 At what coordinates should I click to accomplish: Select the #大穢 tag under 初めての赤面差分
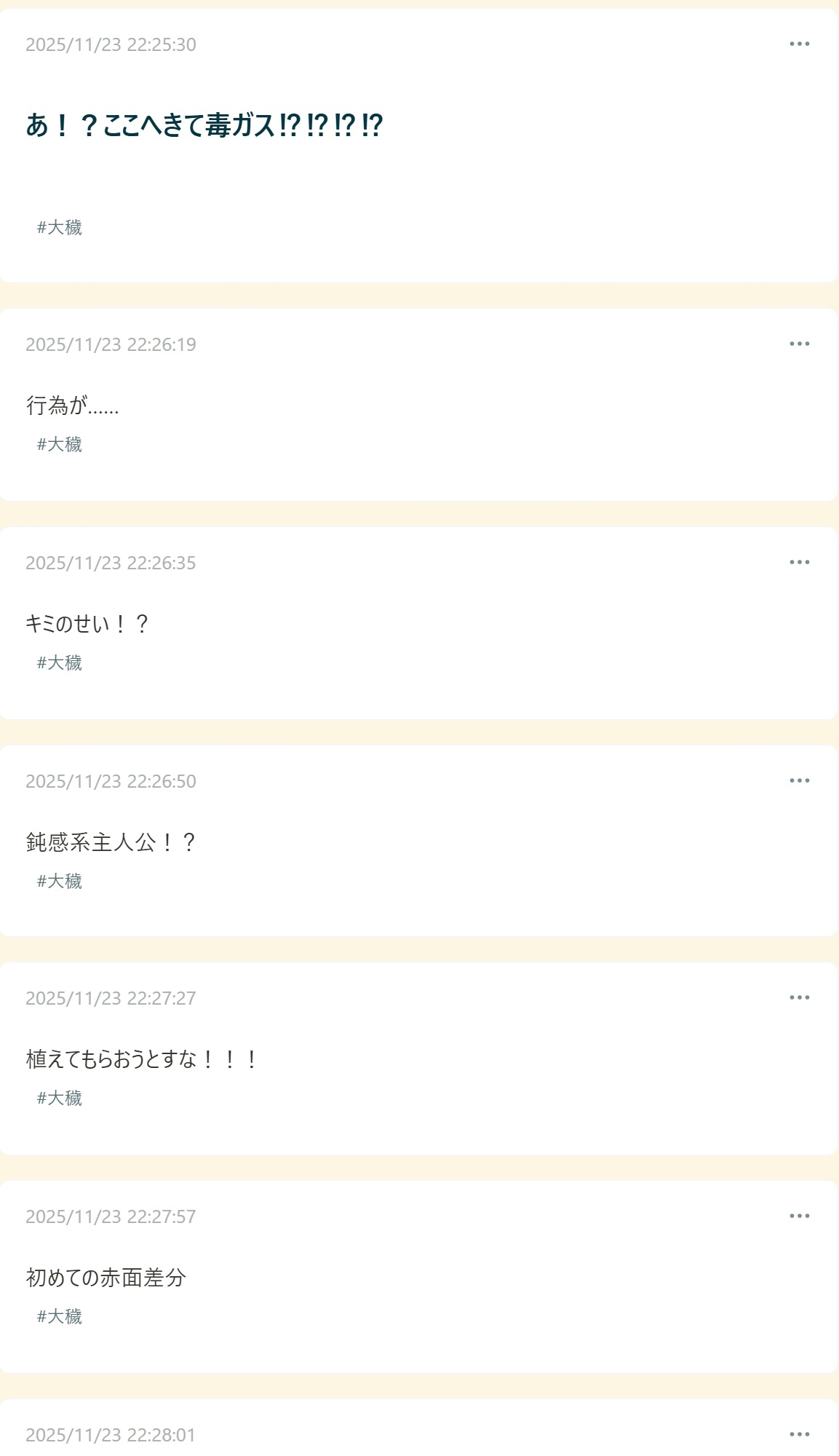coord(60,1317)
